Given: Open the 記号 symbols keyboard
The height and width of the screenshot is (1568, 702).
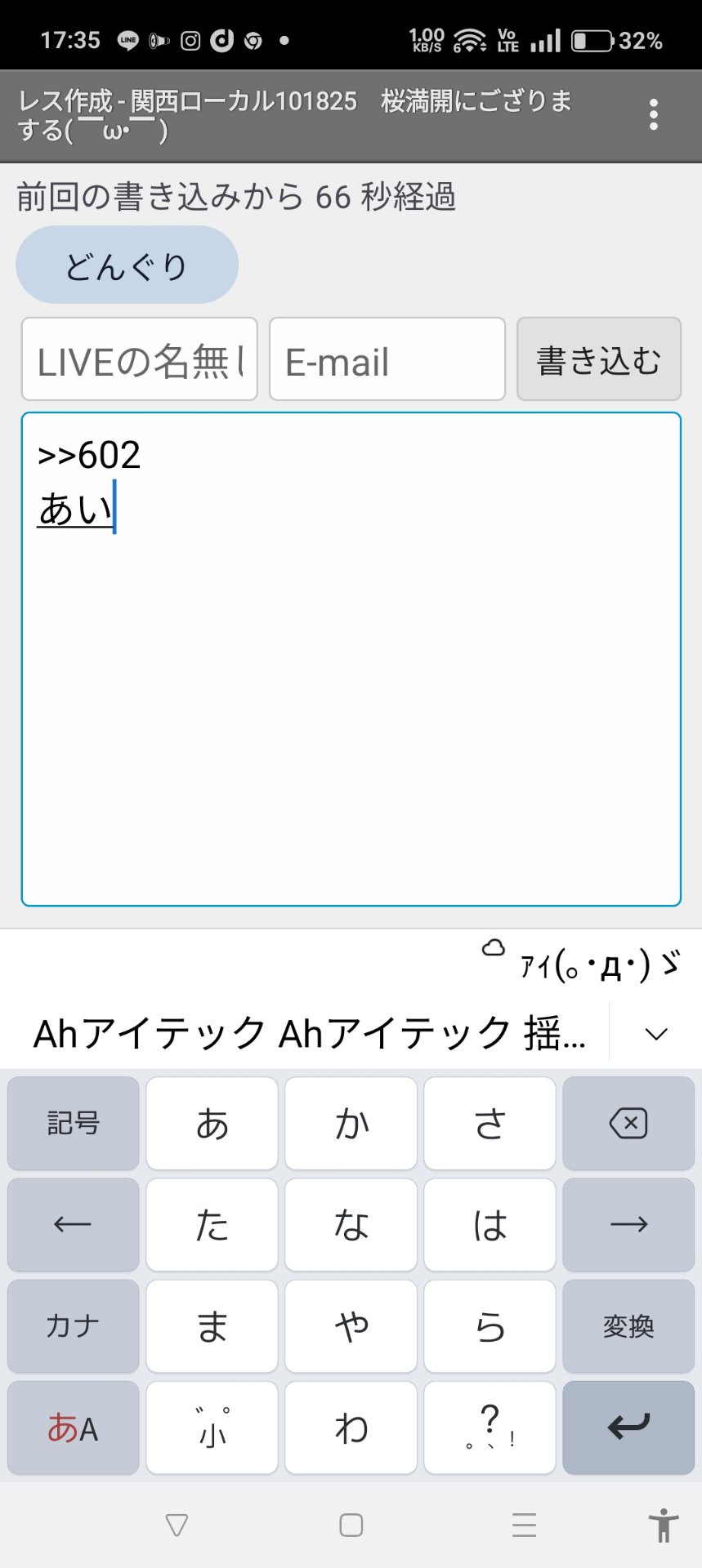Looking at the screenshot, I should pos(74,1124).
